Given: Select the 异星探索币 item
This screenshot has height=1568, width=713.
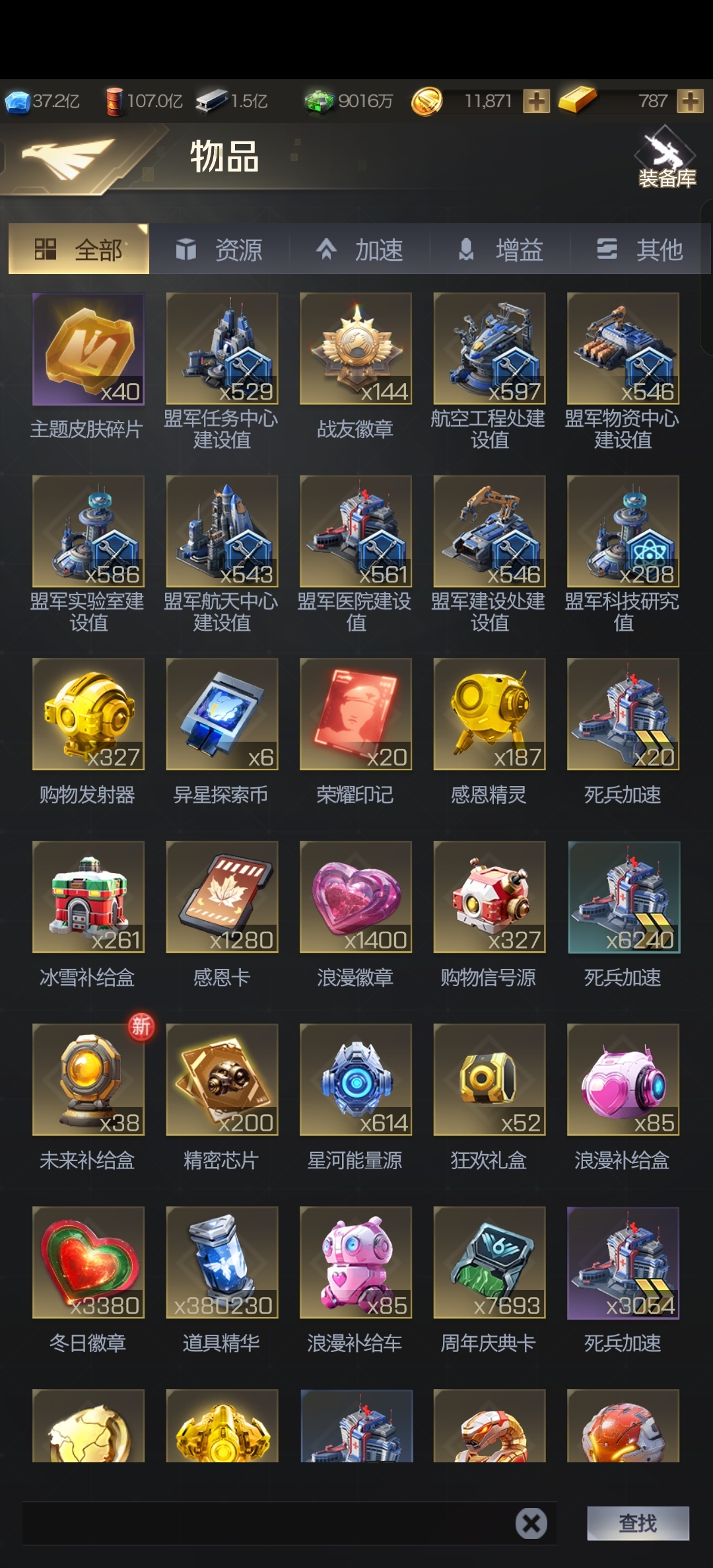Looking at the screenshot, I should [x=222, y=714].
